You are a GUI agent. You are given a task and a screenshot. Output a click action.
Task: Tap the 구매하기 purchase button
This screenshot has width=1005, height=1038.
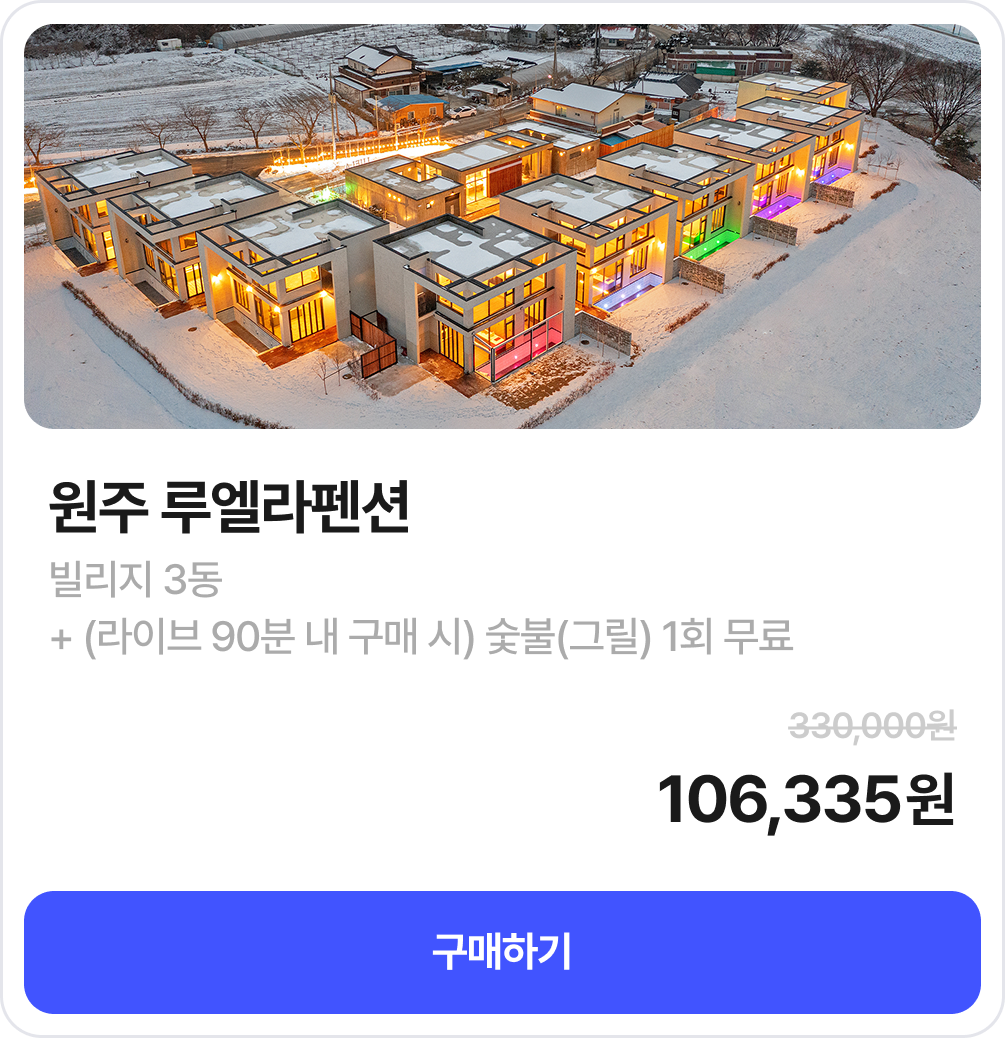tap(502, 952)
